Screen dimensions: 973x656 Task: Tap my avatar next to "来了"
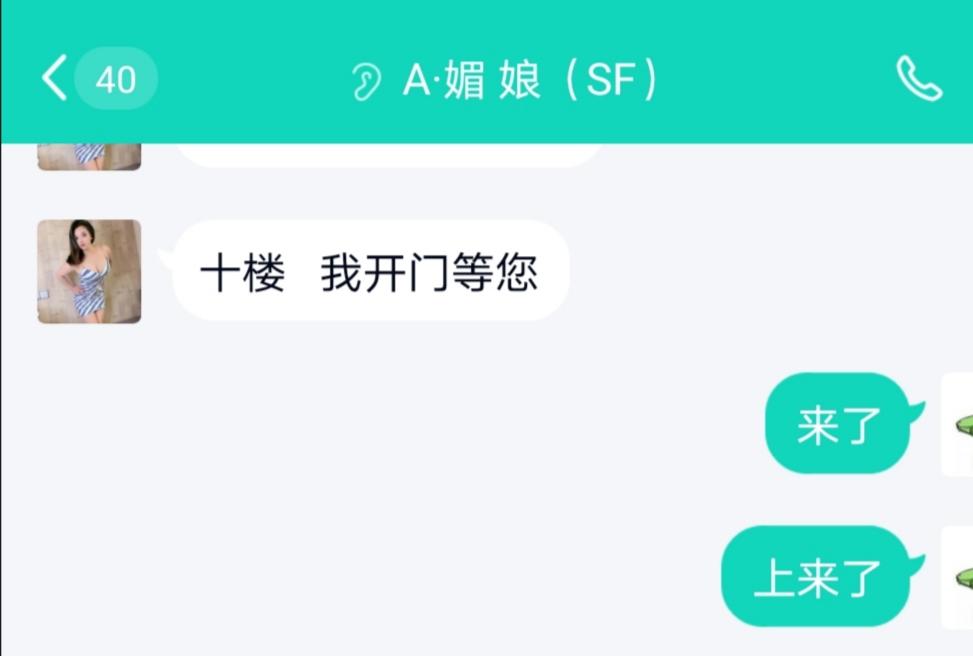958,425
